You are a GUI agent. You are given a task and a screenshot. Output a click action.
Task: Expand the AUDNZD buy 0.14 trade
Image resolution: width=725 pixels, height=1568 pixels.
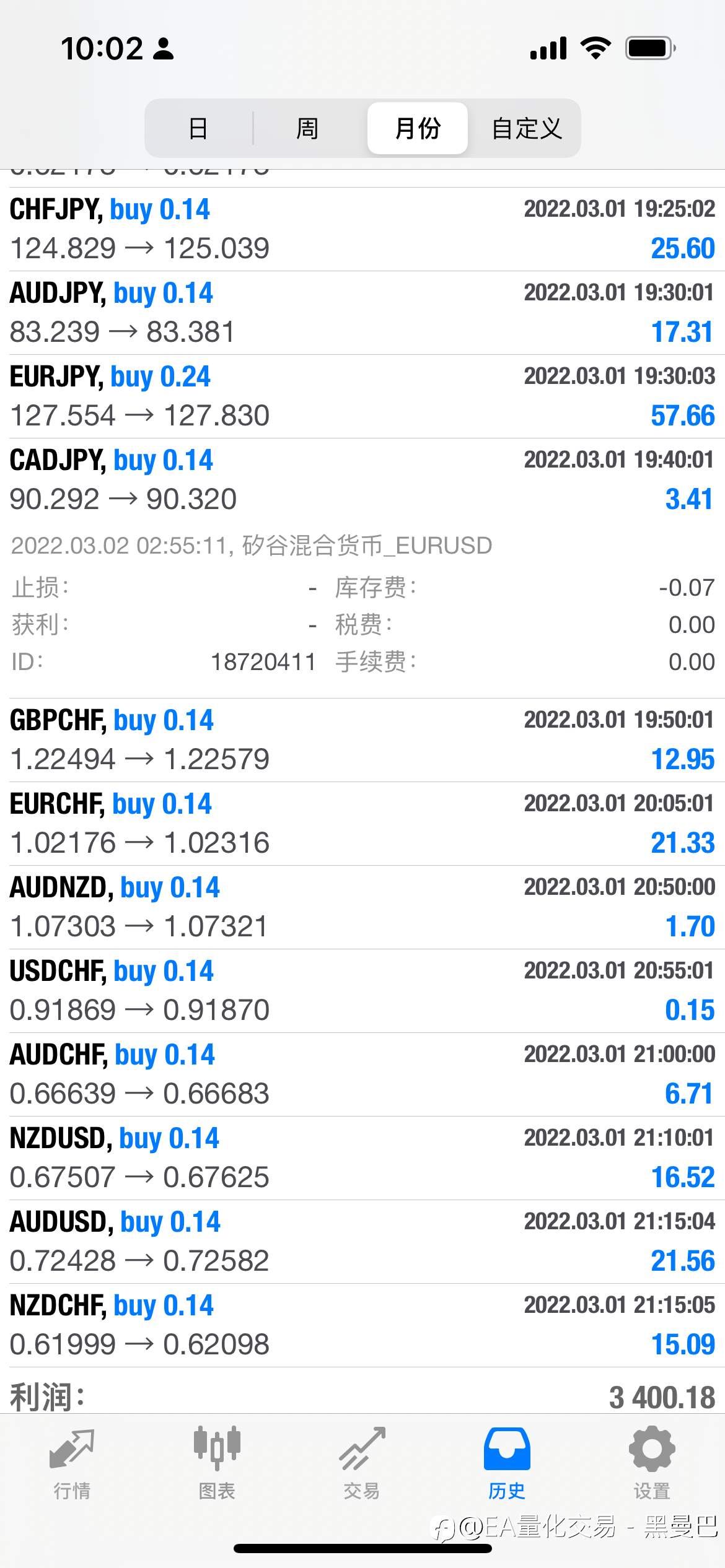pyautogui.click(x=362, y=907)
